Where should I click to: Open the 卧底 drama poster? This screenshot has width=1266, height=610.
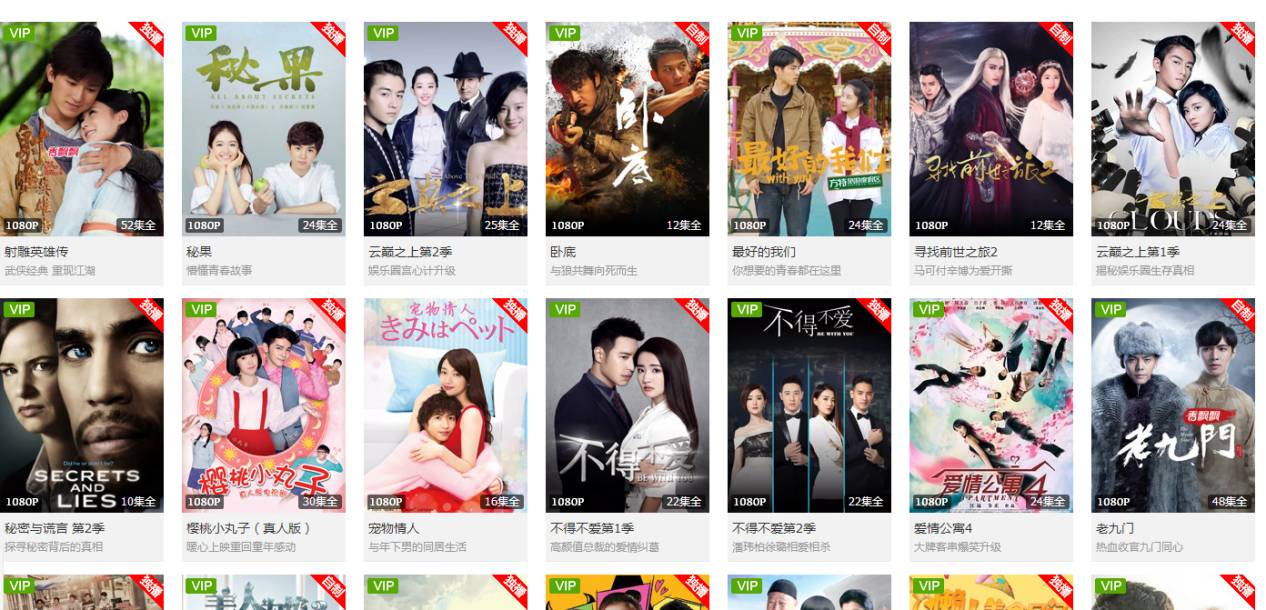click(x=627, y=129)
